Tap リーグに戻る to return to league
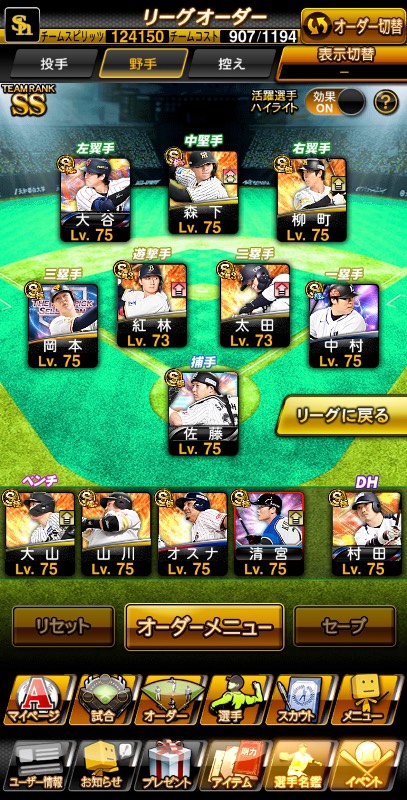This screenshot has width=407, height=800. point(342,415)
